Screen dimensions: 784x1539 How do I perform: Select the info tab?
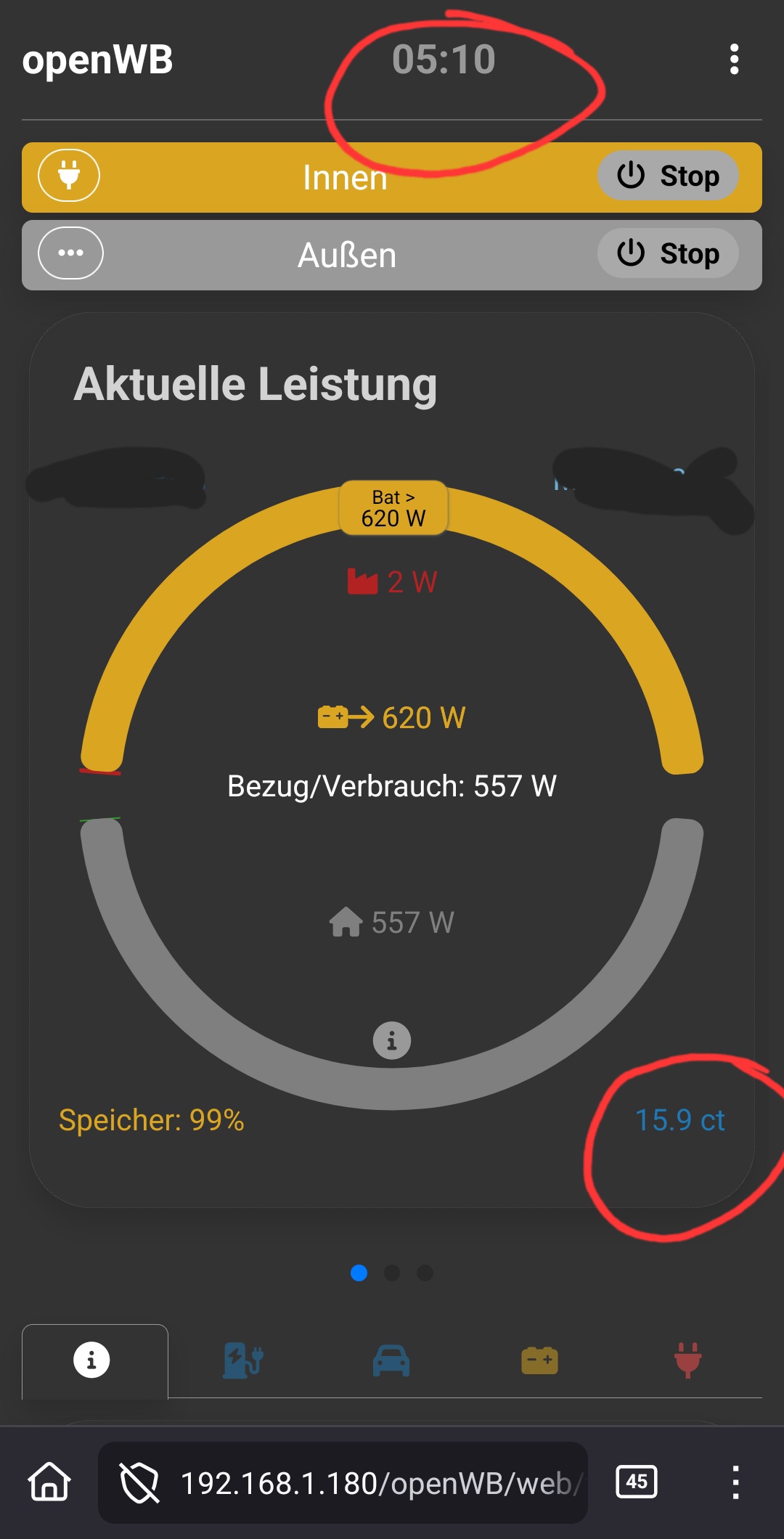92,1360
